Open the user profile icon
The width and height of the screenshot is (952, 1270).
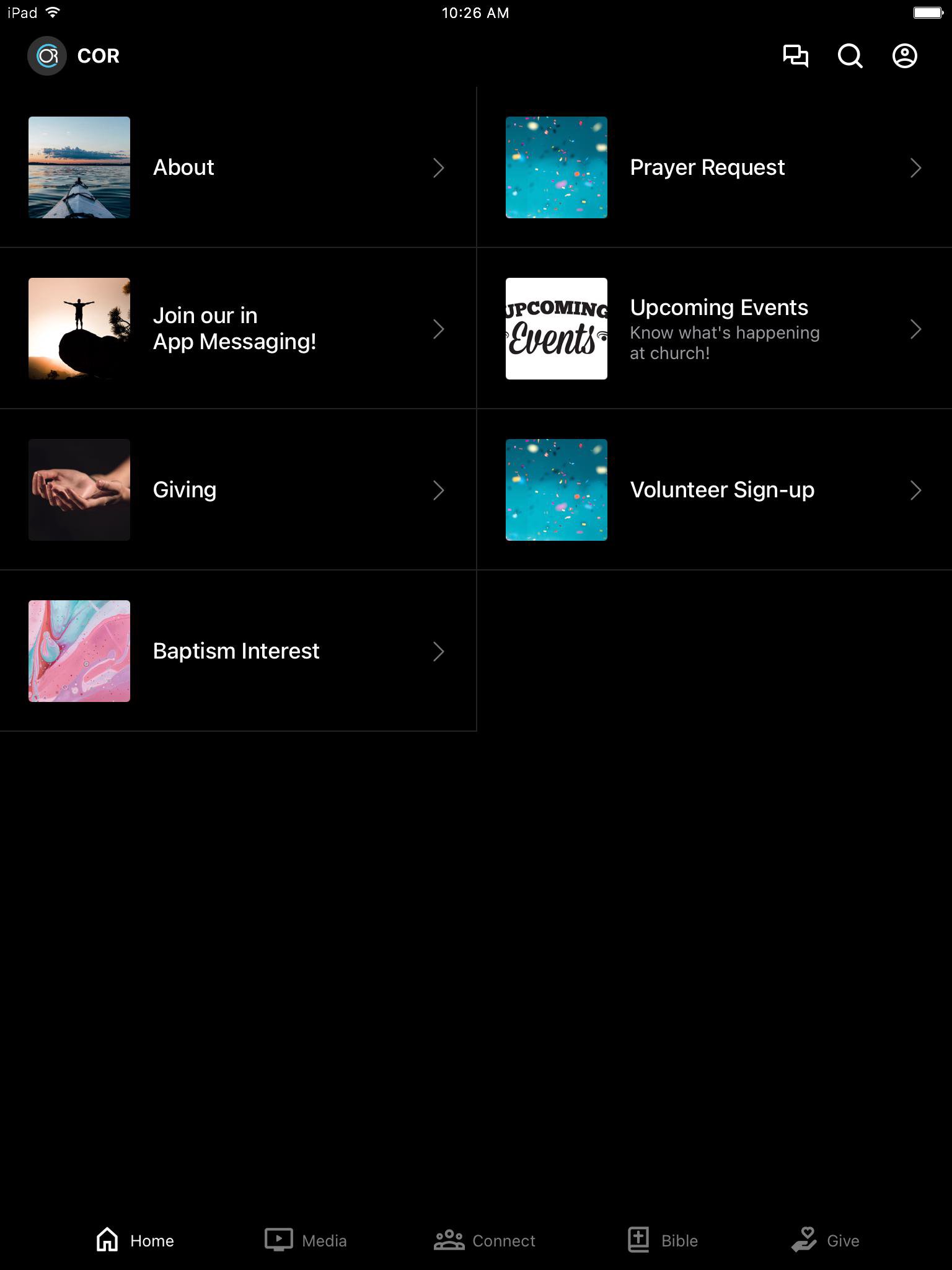[x=904, y=56]
